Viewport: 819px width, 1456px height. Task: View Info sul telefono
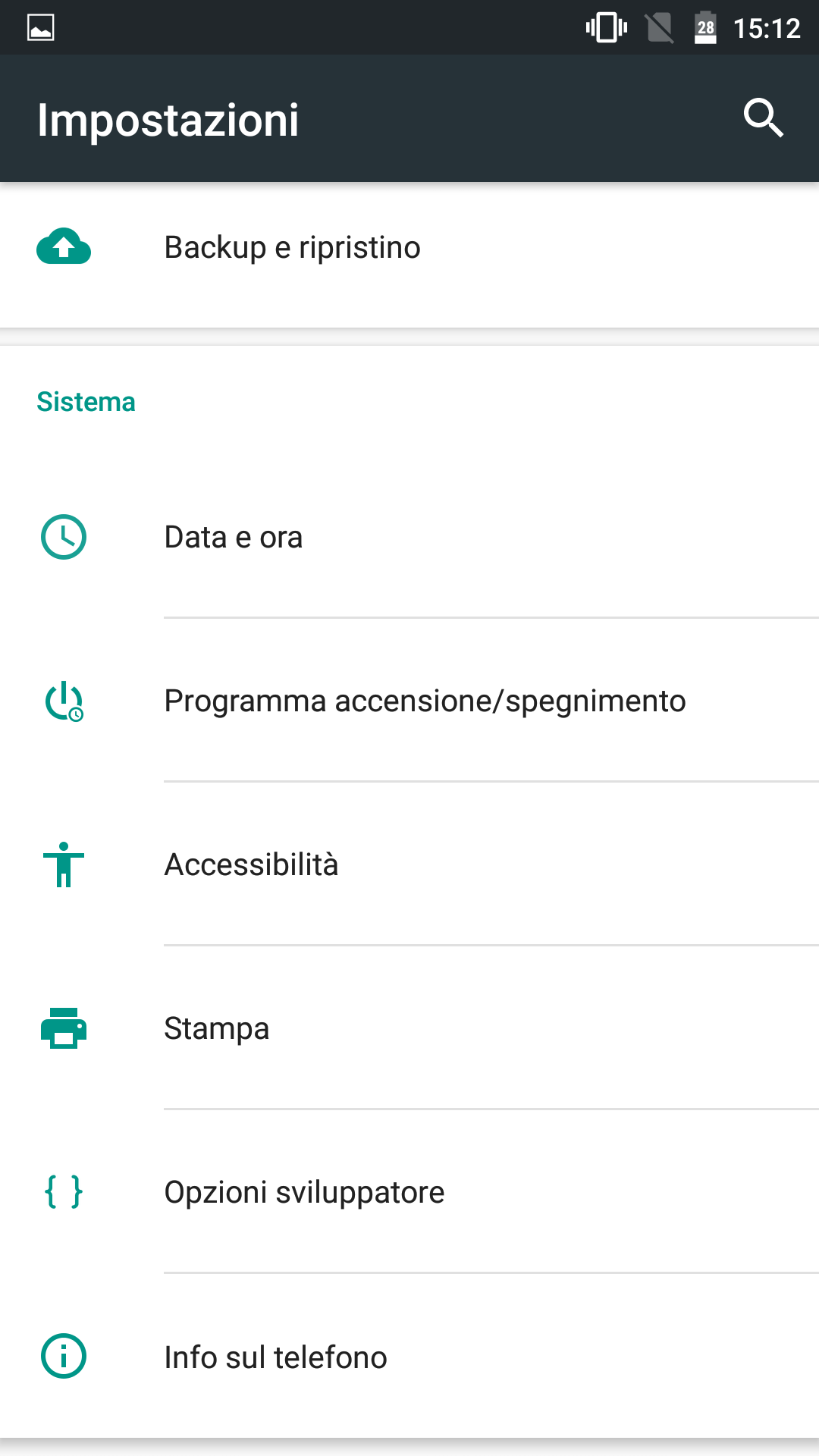[409, 1357]
